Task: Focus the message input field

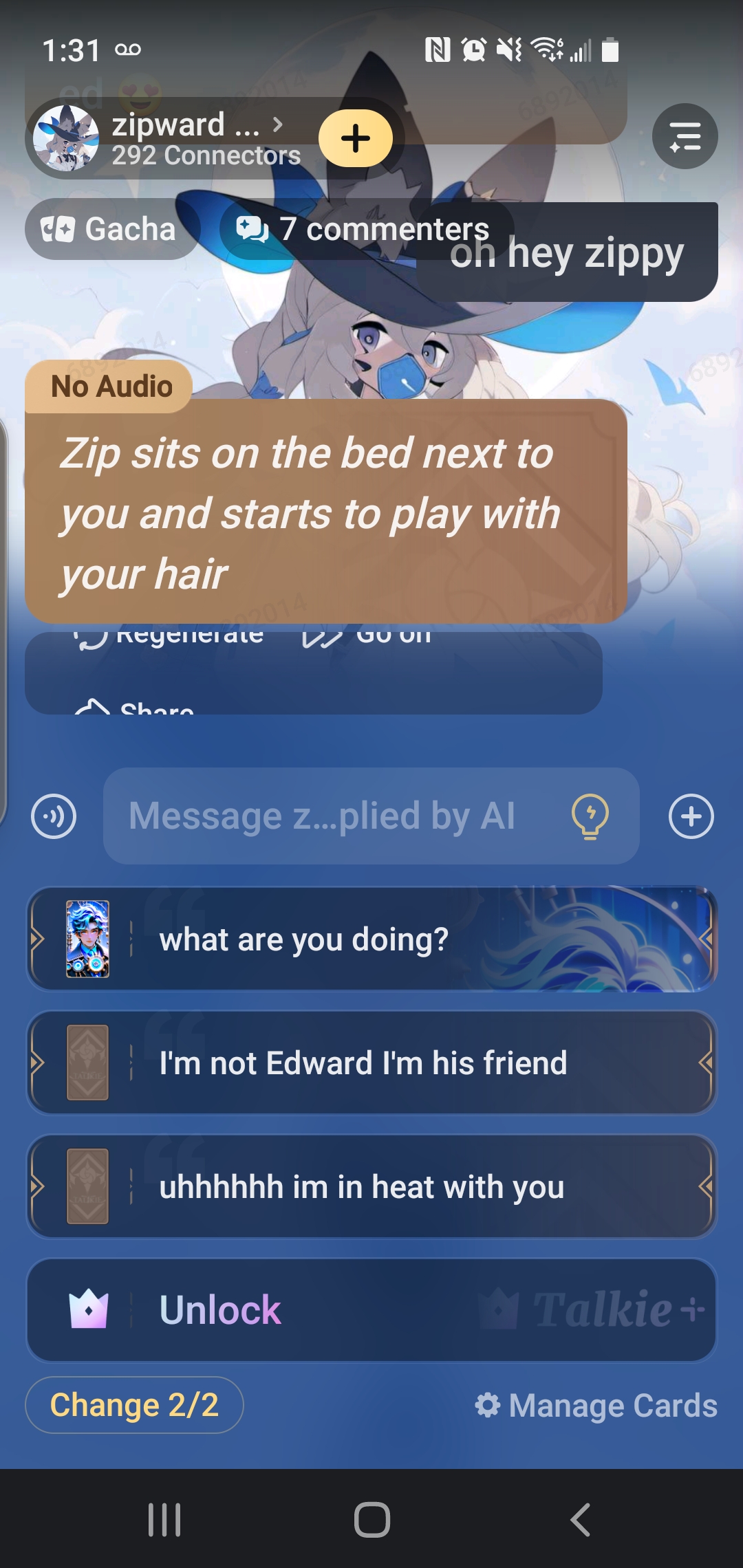Action: tap(330, 816)
